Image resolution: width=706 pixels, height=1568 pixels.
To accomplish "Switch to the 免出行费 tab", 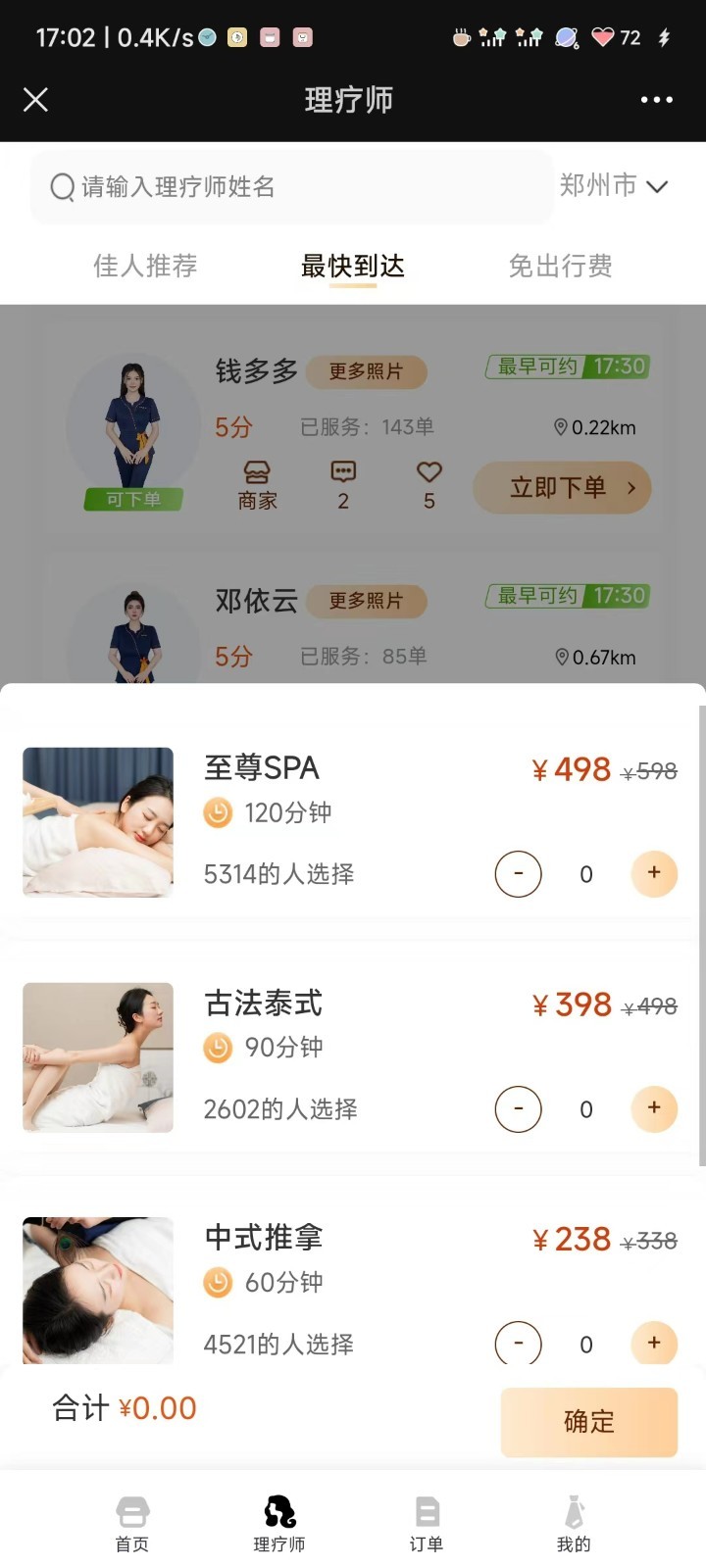I will 559,266.
